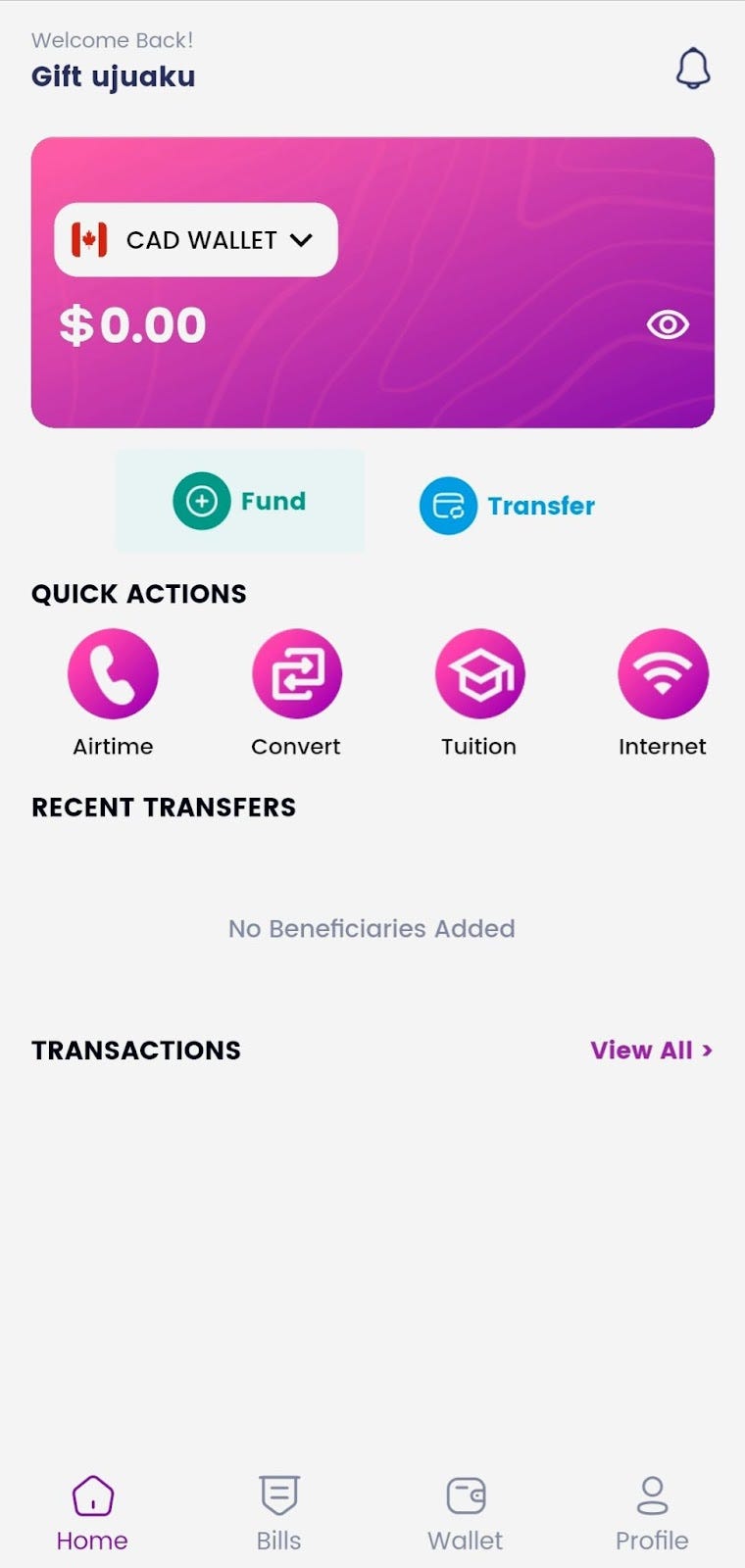Open the Airtime quick action
Screen dimensions: 745x1568
point(112,674)
